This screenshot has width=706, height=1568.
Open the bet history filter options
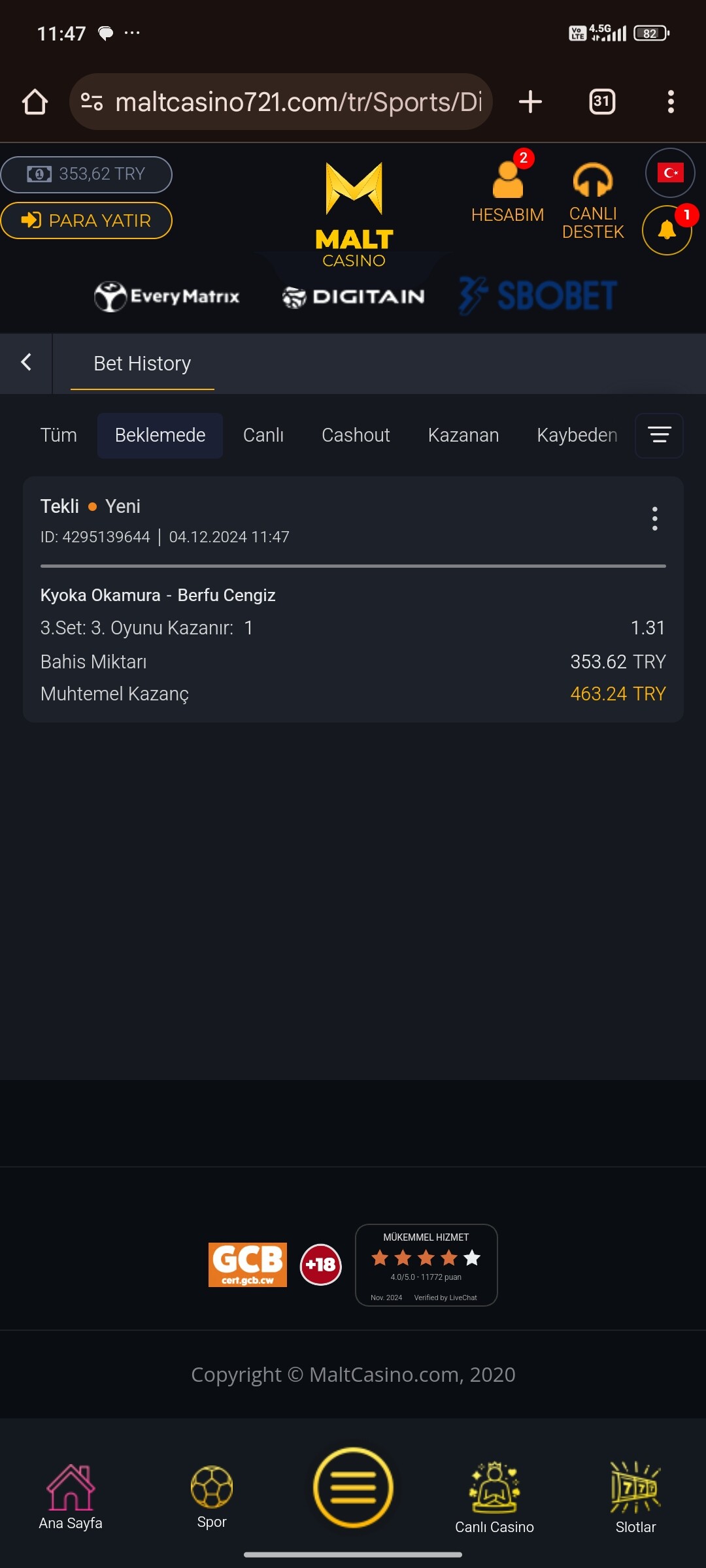[659, 435]
